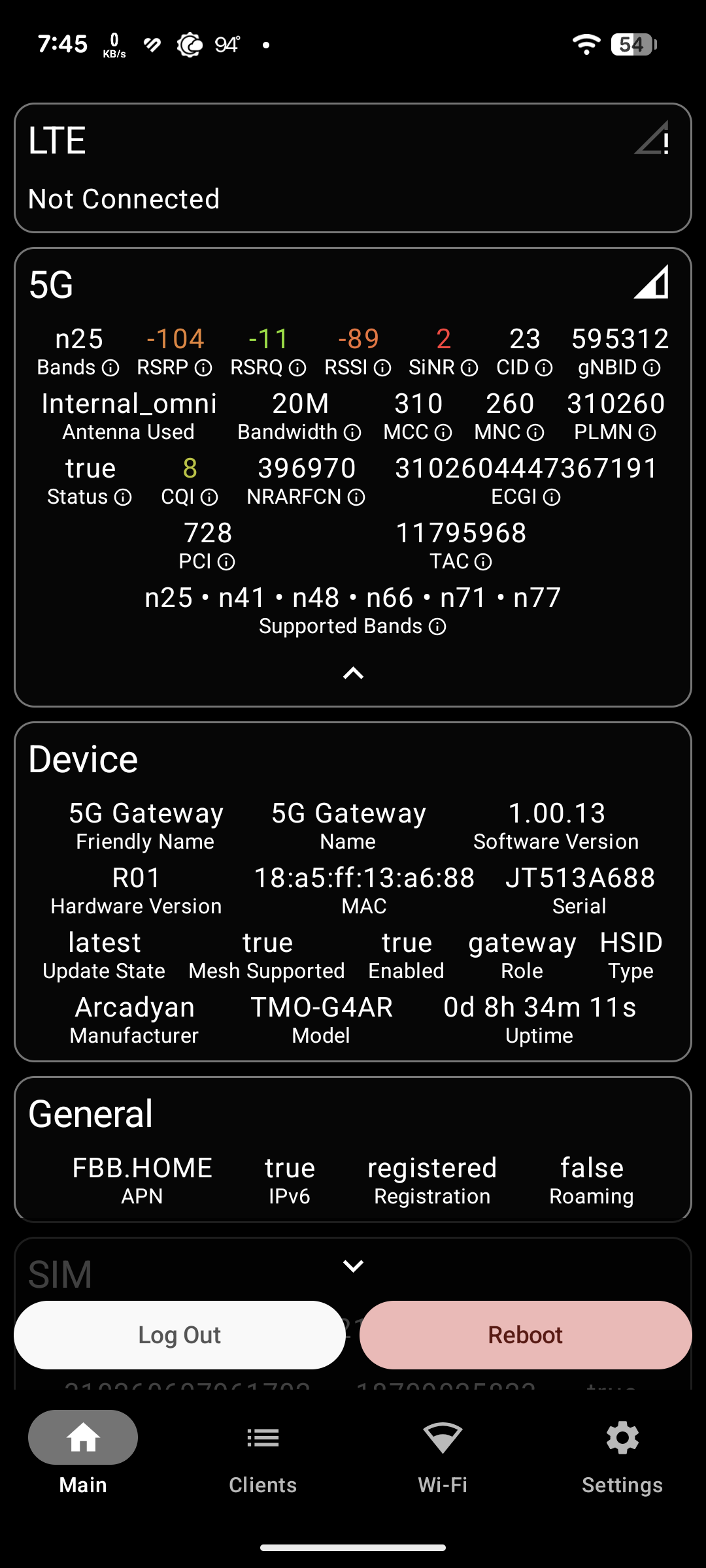This screenshot has height=1568, width=706.
Task: Show info about PLMN
Action: click(x=647, y=433)
